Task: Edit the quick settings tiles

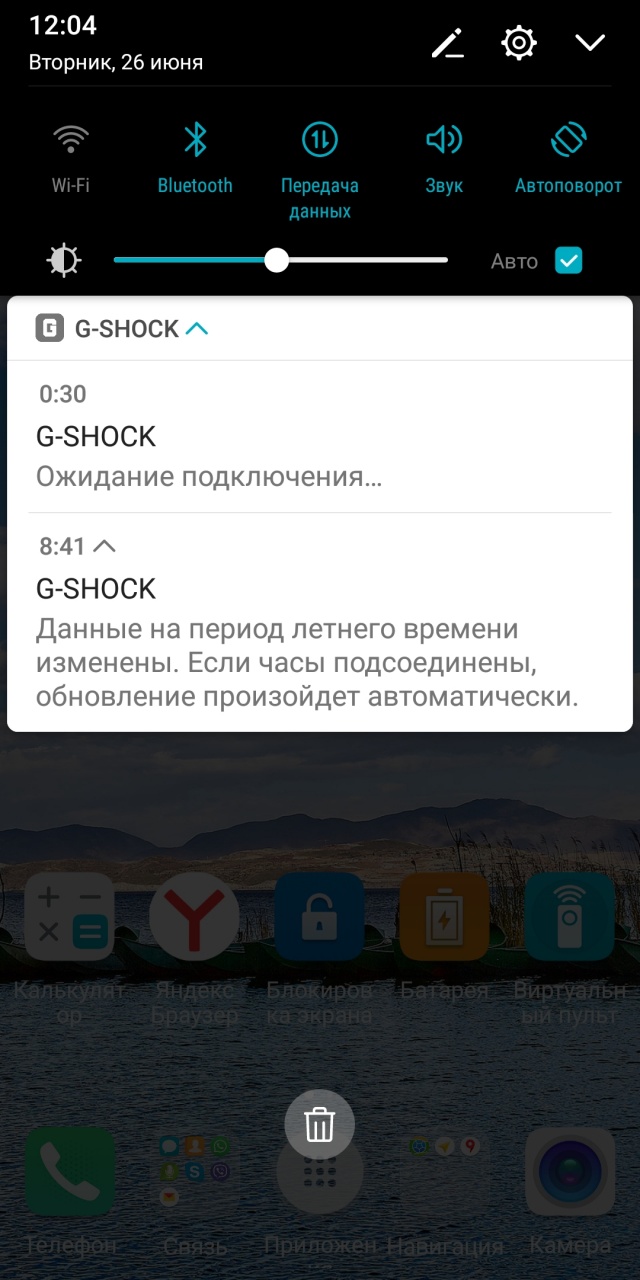Action: [447, 43]
